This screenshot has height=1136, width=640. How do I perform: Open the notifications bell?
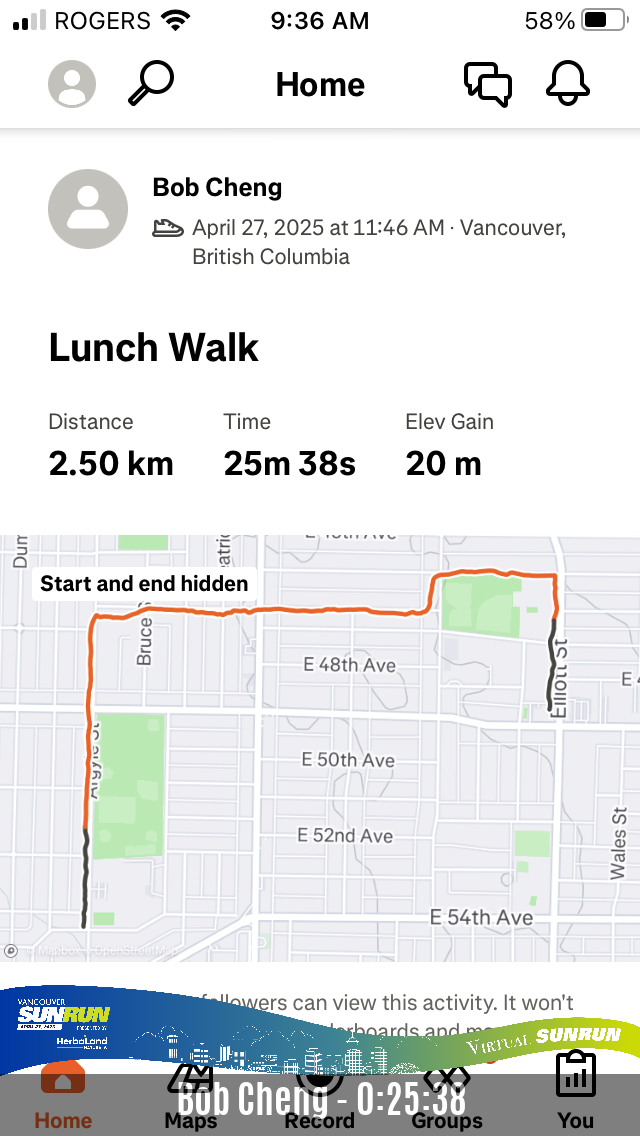point(568,84)
